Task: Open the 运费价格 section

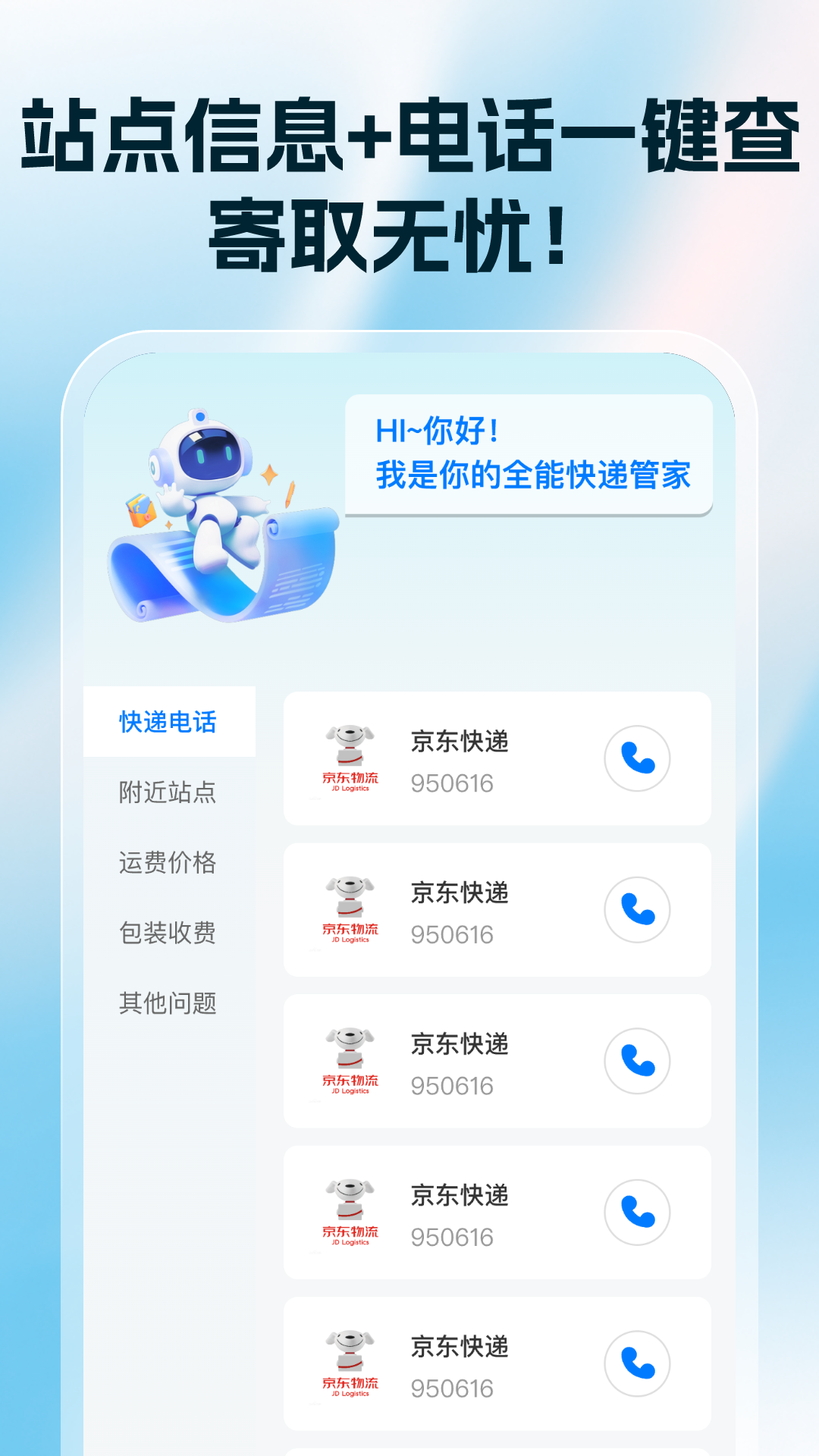Action: pyautogui.click(x=168, y=863)
